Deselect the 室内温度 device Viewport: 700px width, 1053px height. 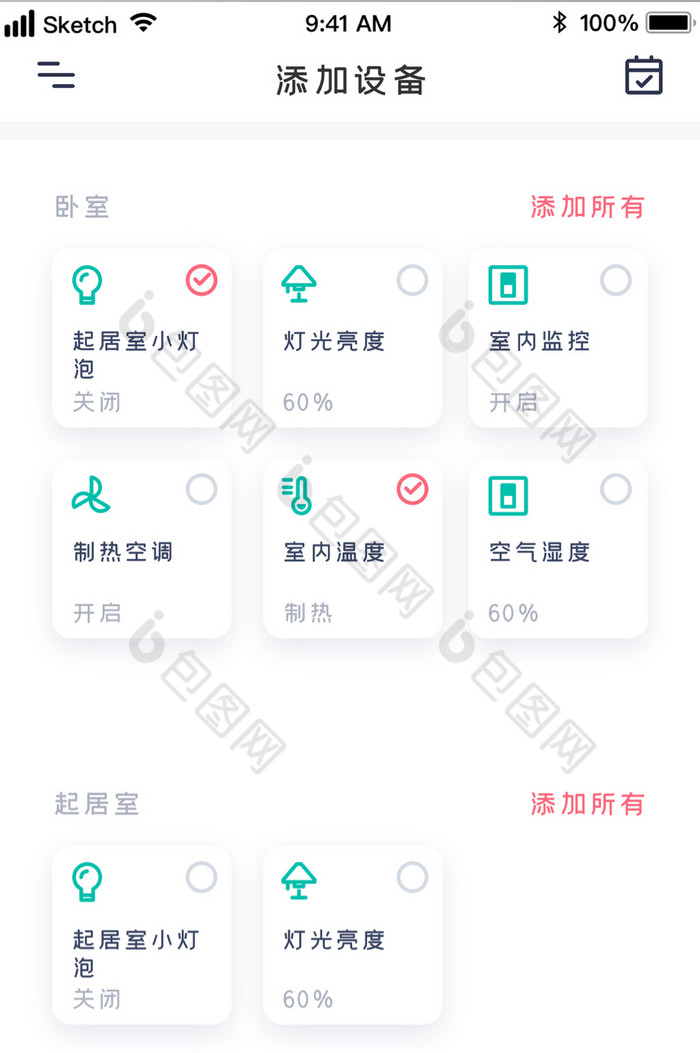412,489
